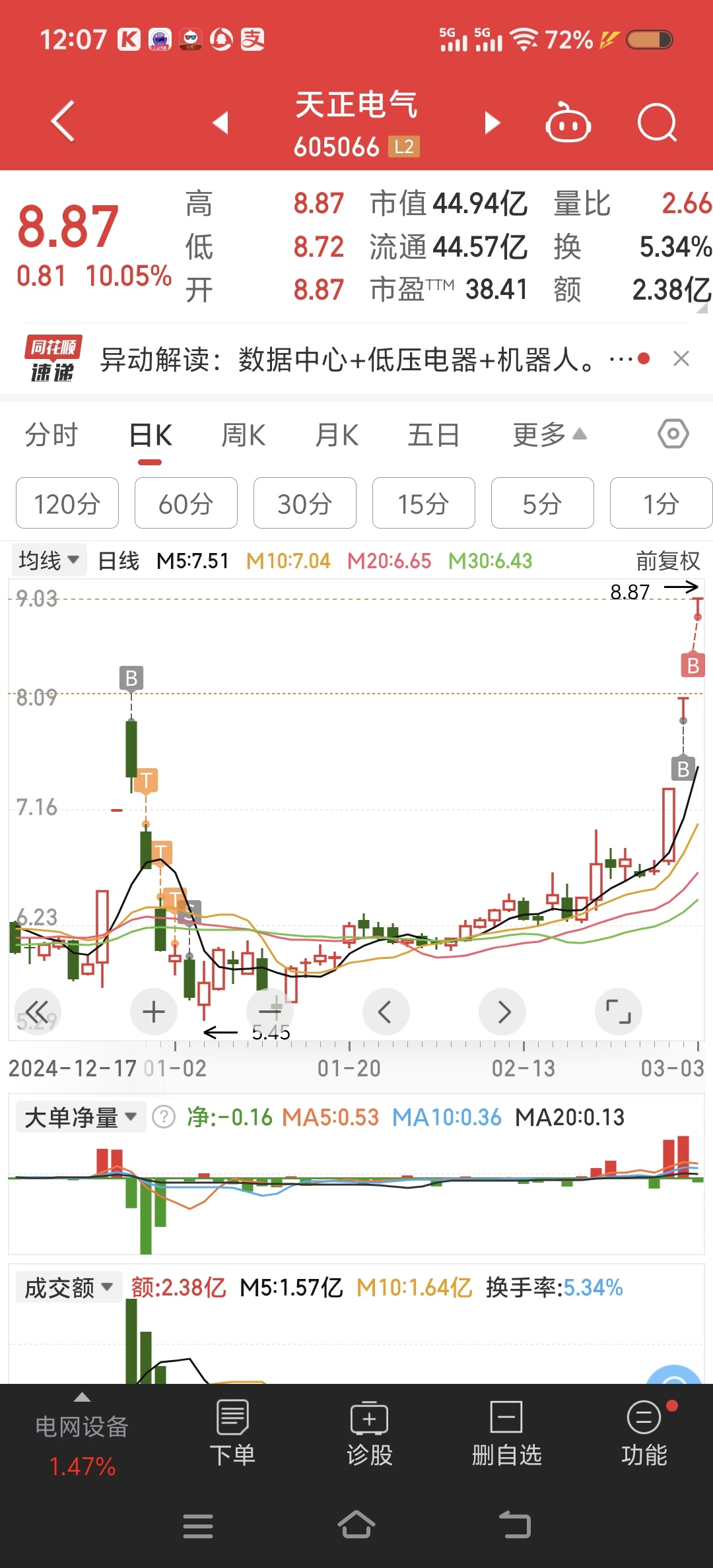Screen dimensions: 713x1568
Task: Switch to the 分时 chart tab
Action: click(51, 436)
